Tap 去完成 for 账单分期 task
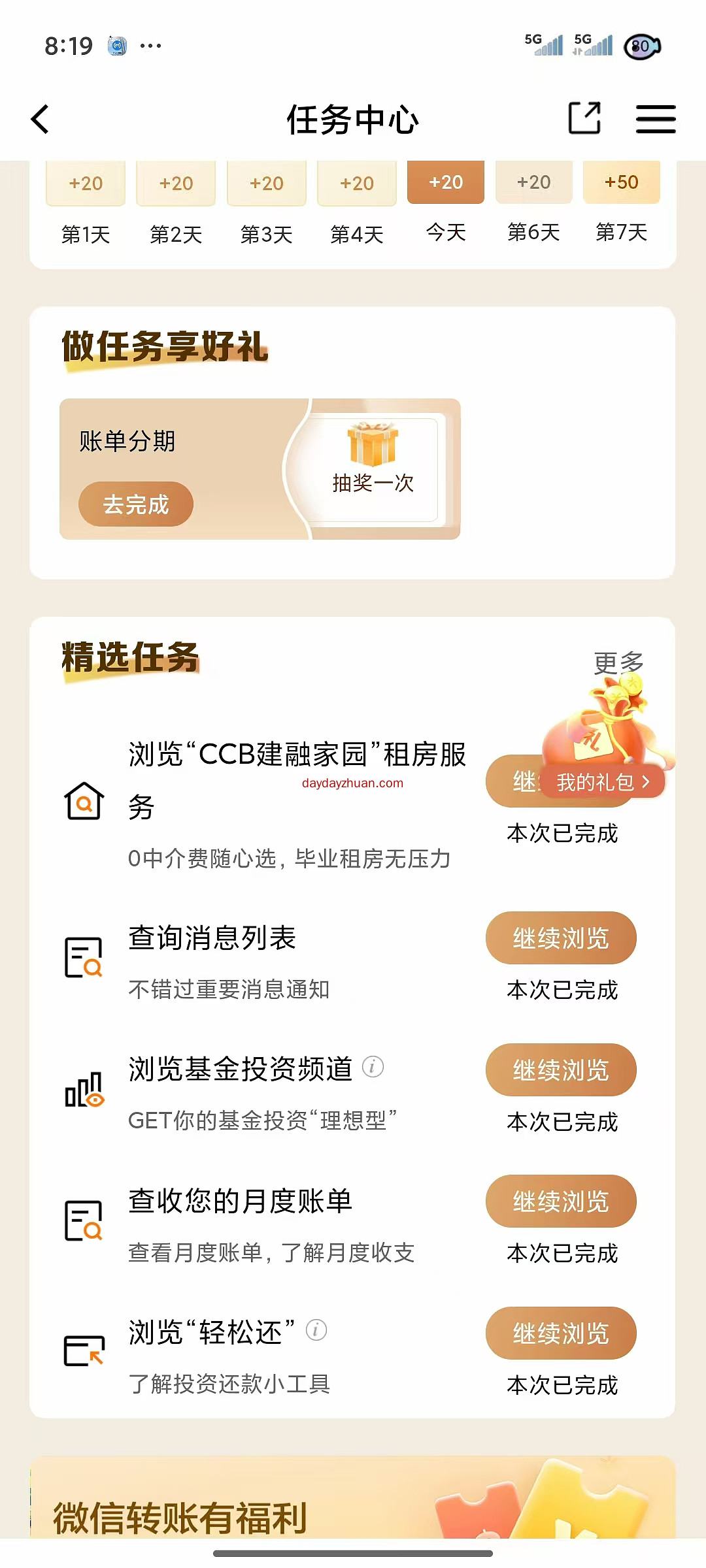This screenshot has height=1568, width=706. [136, 504]
